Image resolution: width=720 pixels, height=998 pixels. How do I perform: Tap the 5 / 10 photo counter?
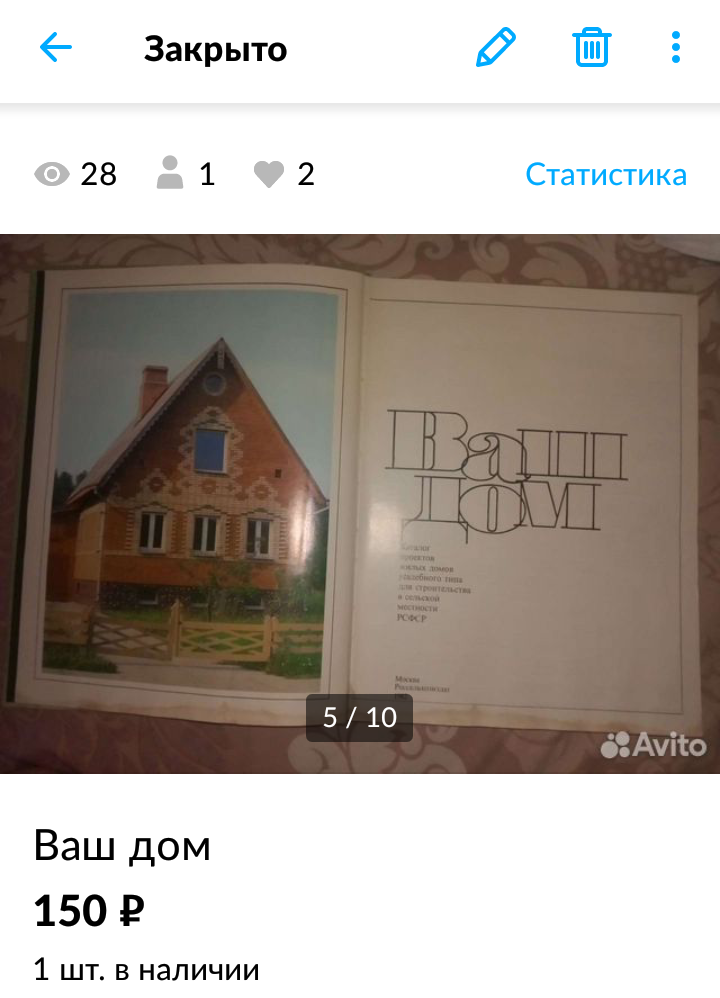359,717
